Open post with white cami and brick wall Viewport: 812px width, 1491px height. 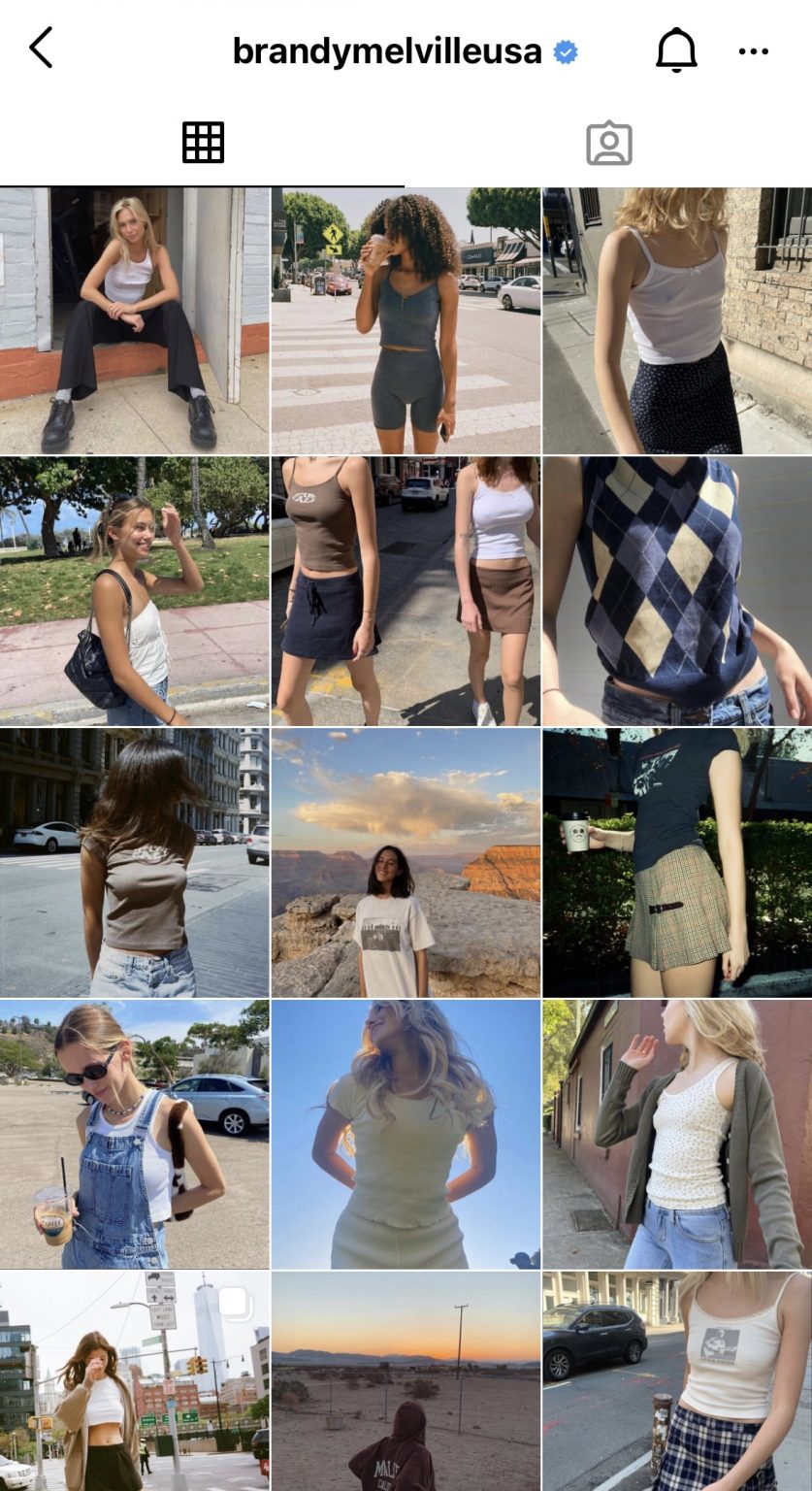click(677, 320)
